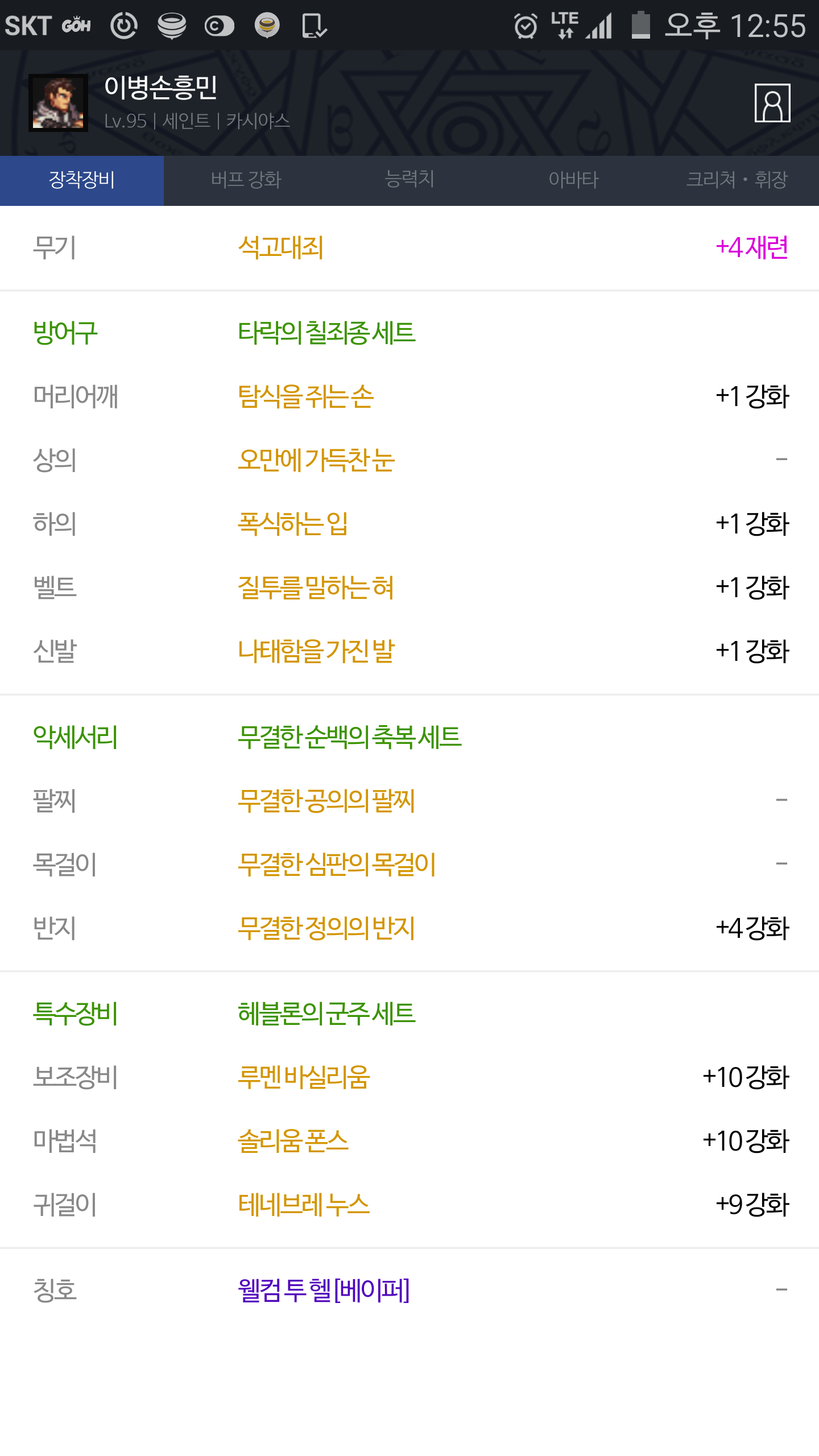
Task: Open top item 오만에 가득찬 눈
Action: click(x=316, y=460)
